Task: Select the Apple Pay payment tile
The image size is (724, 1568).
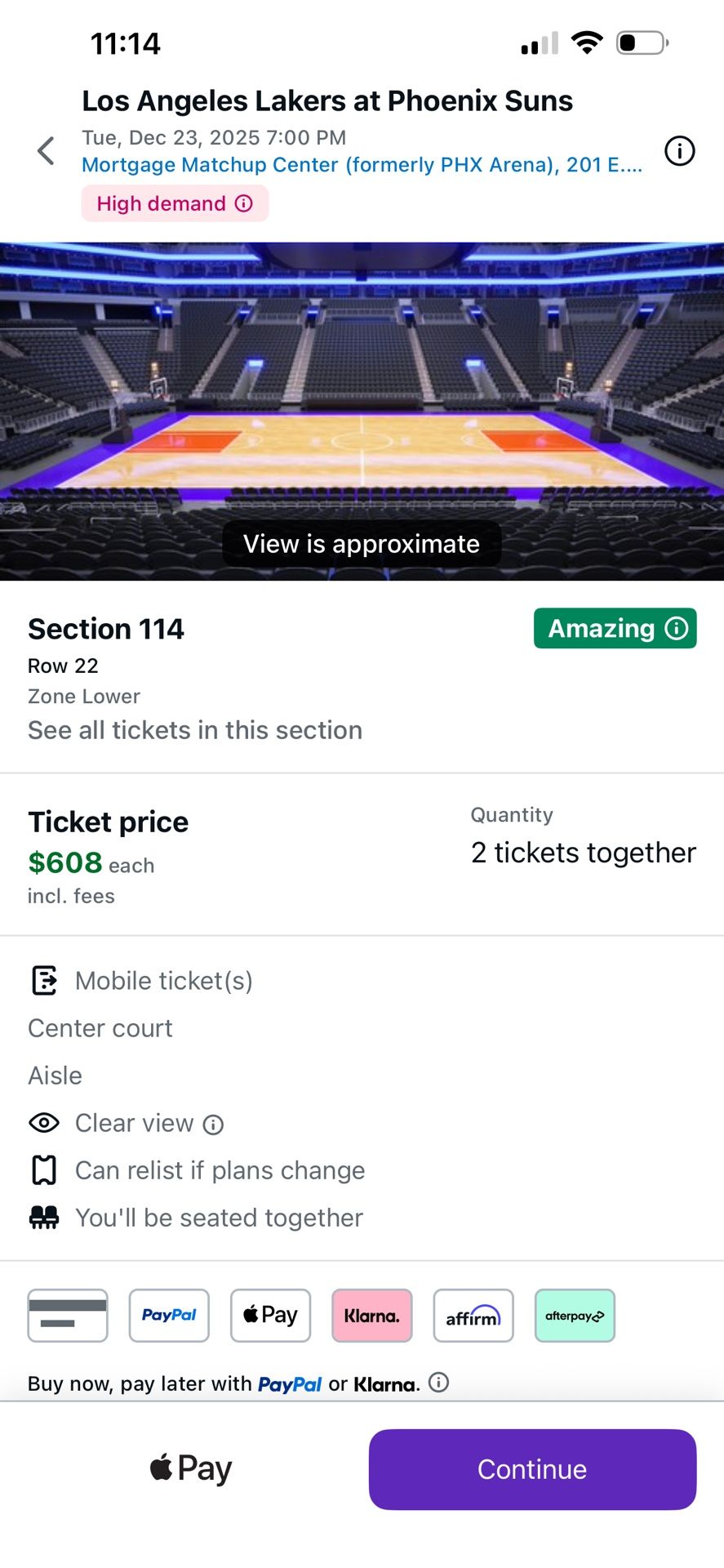Action: (x=270, y=1315)
